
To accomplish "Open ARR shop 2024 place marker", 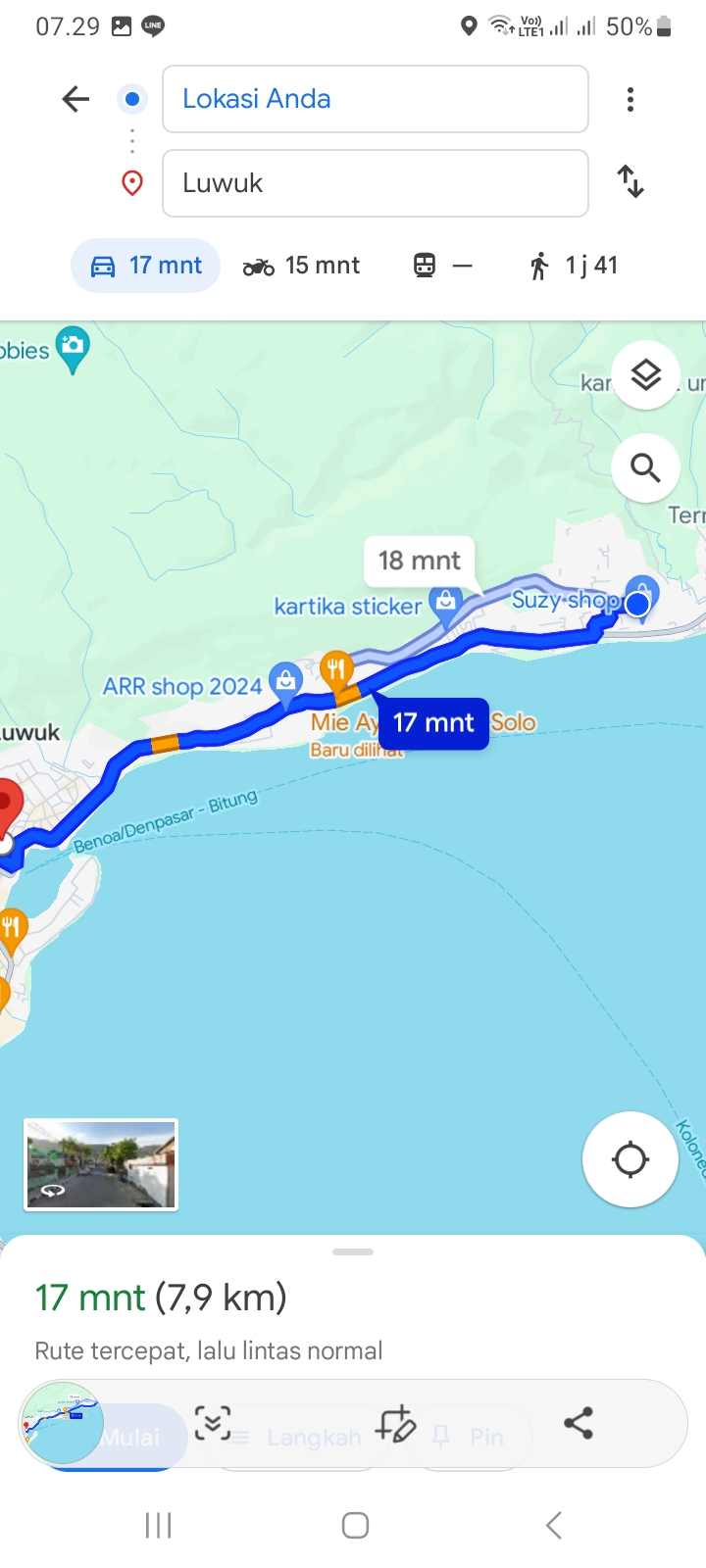I will [x=286, y=682].
